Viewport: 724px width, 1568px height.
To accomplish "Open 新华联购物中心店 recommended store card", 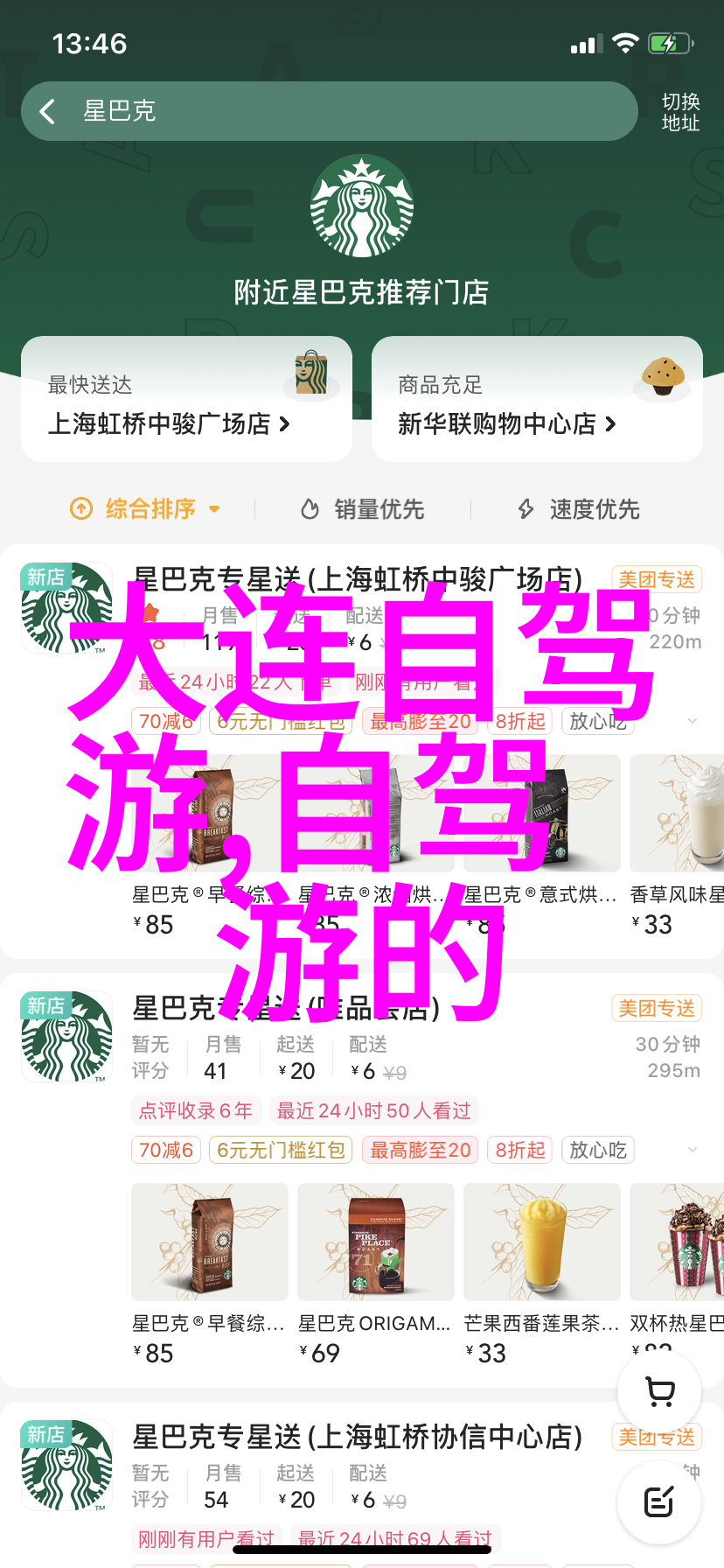I will [x=537, y=400].
